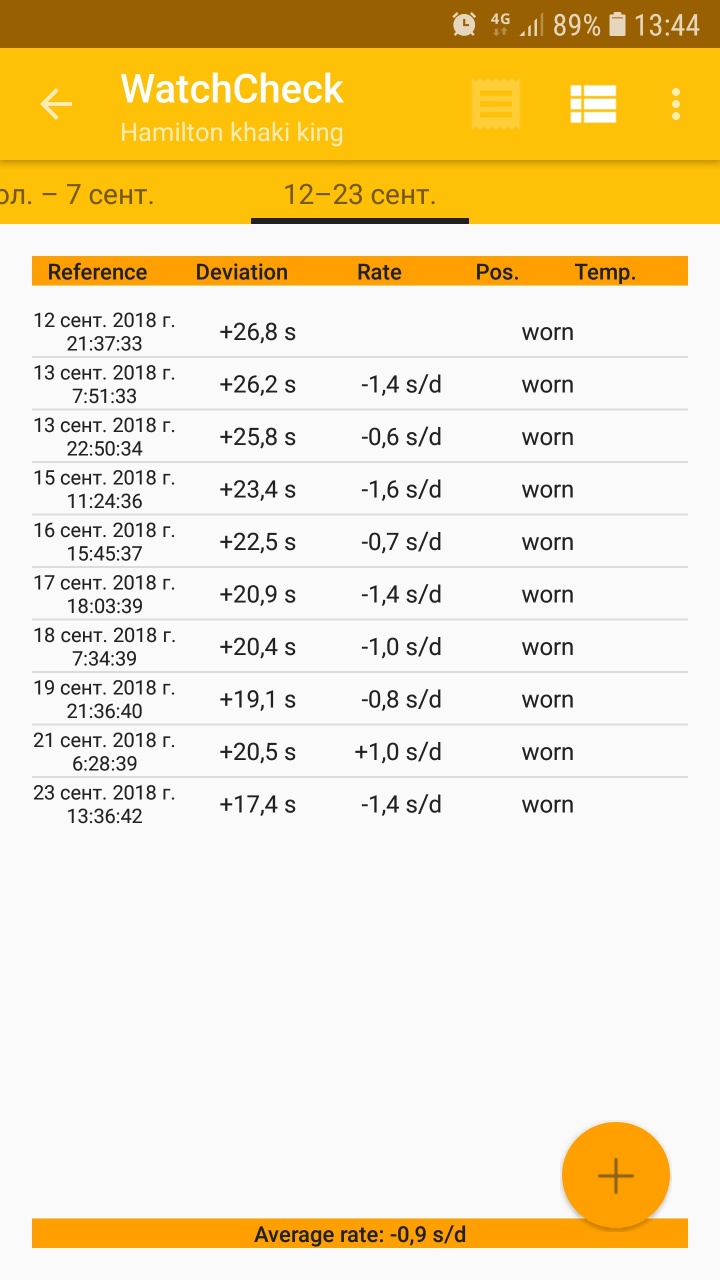Open the 16 сент. 15:45:37 entry
This screenshot has width=720, height=1280.
360,542
